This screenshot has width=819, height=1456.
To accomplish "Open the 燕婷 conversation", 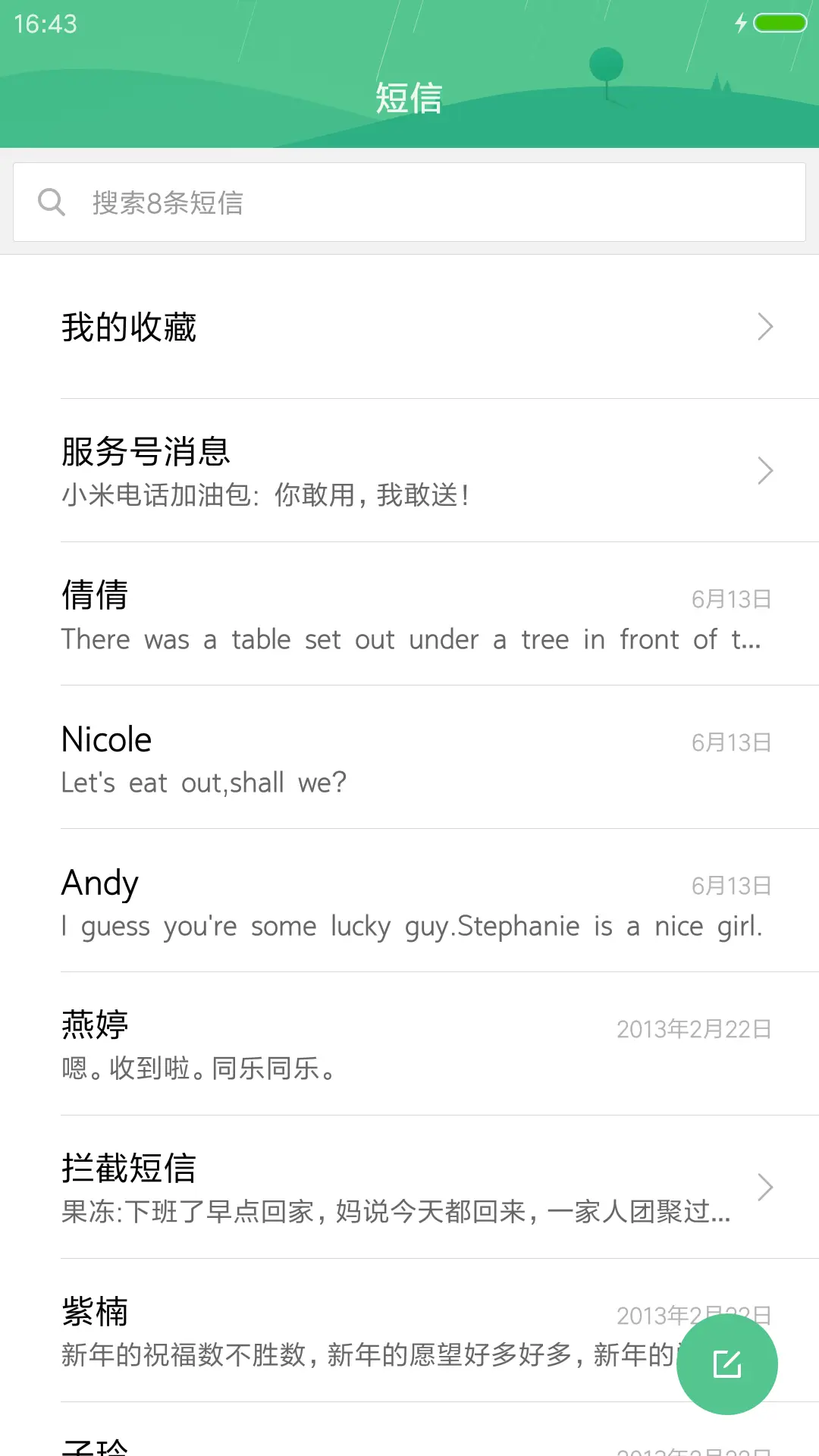I will click(409, 1045).
